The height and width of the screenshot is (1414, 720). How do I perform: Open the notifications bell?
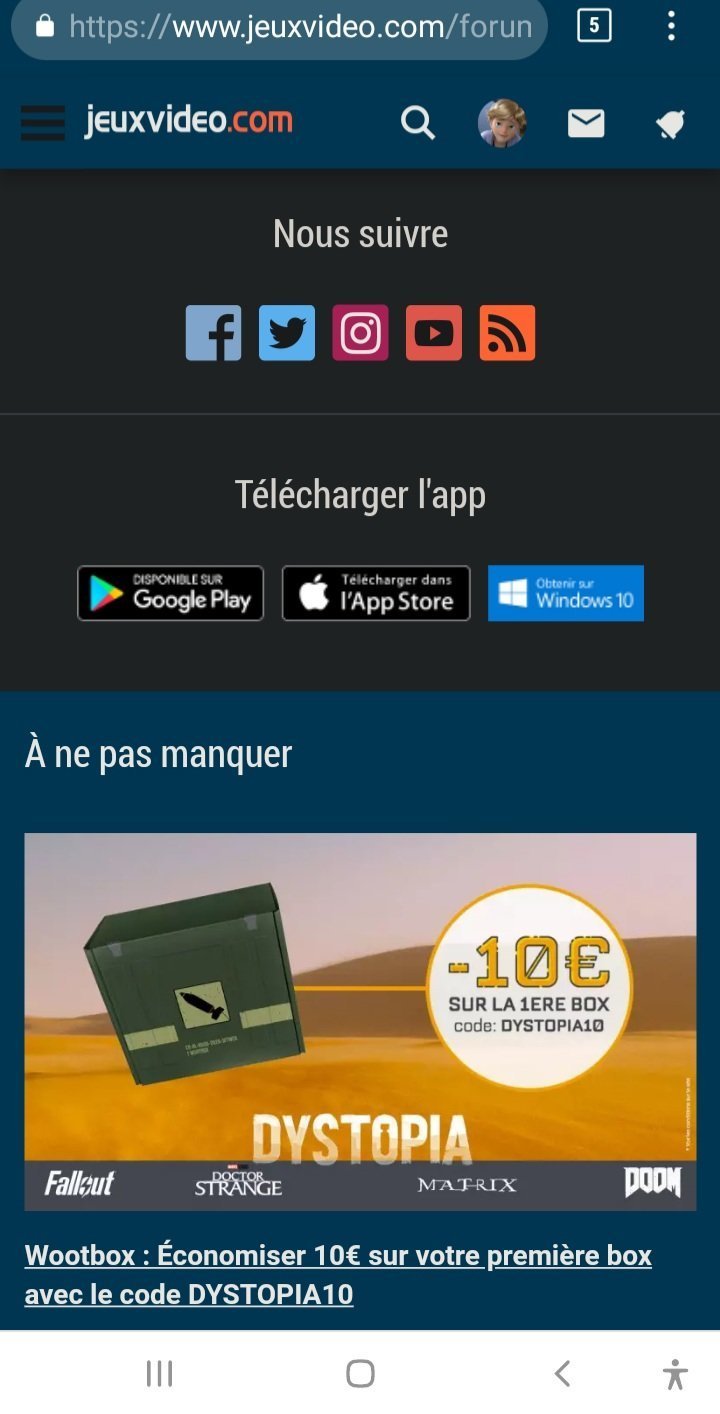(670, 123)
